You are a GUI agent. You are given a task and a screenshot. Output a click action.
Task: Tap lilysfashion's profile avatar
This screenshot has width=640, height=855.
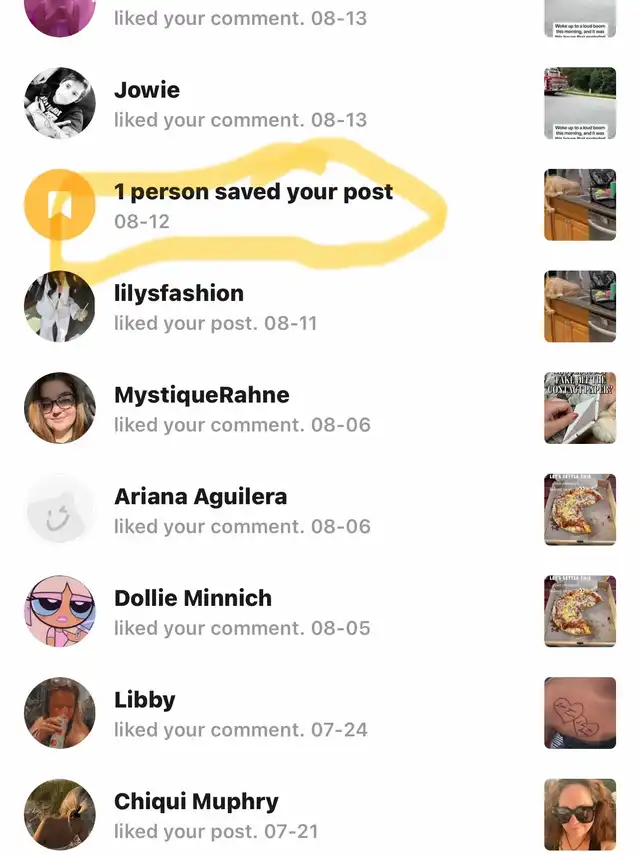pyautogui.click(x=60, y=306)
